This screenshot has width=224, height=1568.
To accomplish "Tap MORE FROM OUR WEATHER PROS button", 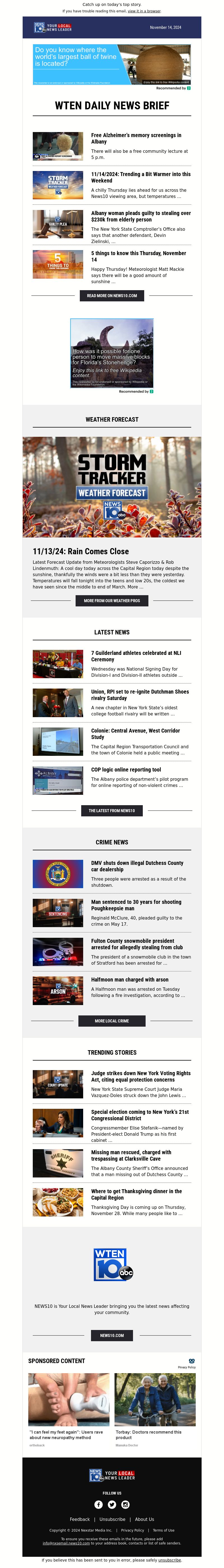I will tap(111, 600).
